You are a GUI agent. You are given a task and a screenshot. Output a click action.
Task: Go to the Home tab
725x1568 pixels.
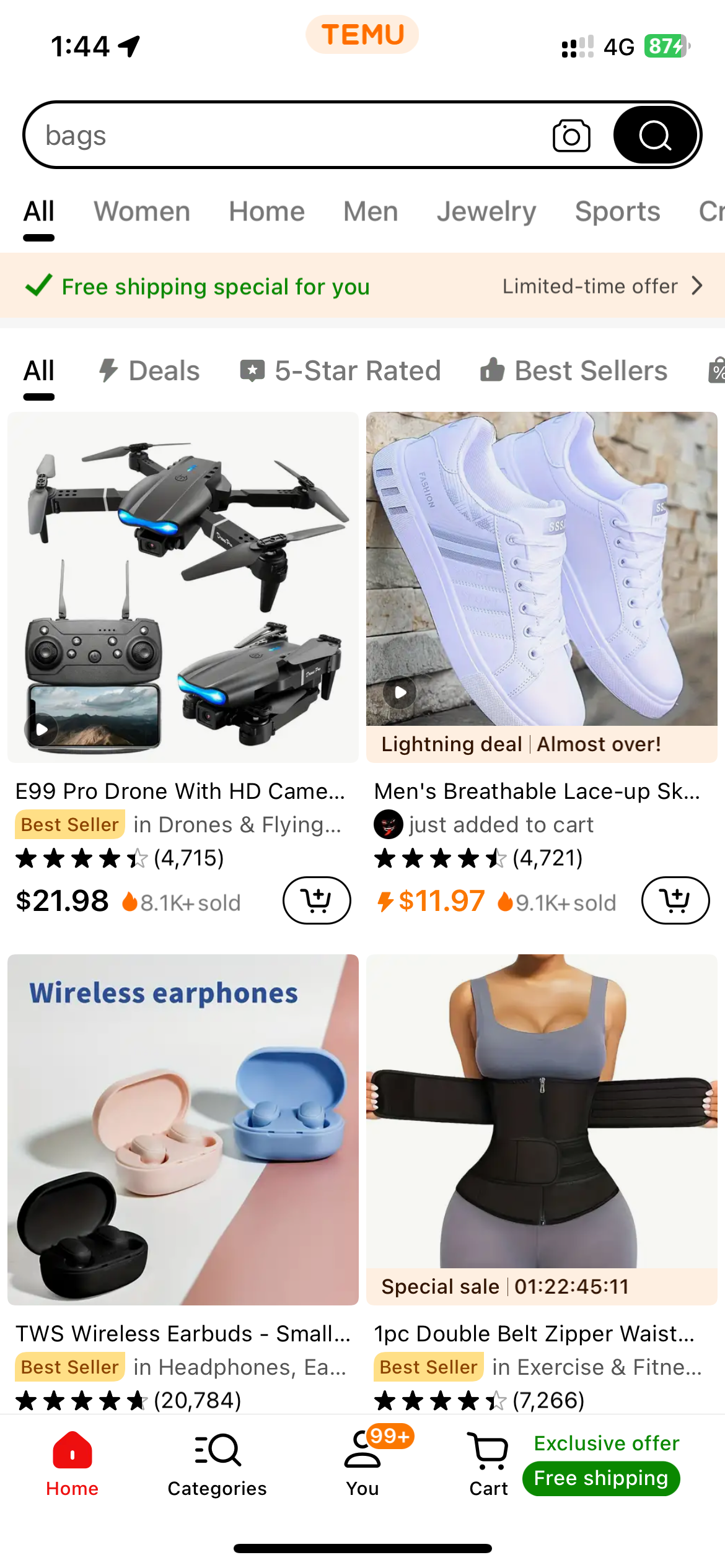(72, 1463)
